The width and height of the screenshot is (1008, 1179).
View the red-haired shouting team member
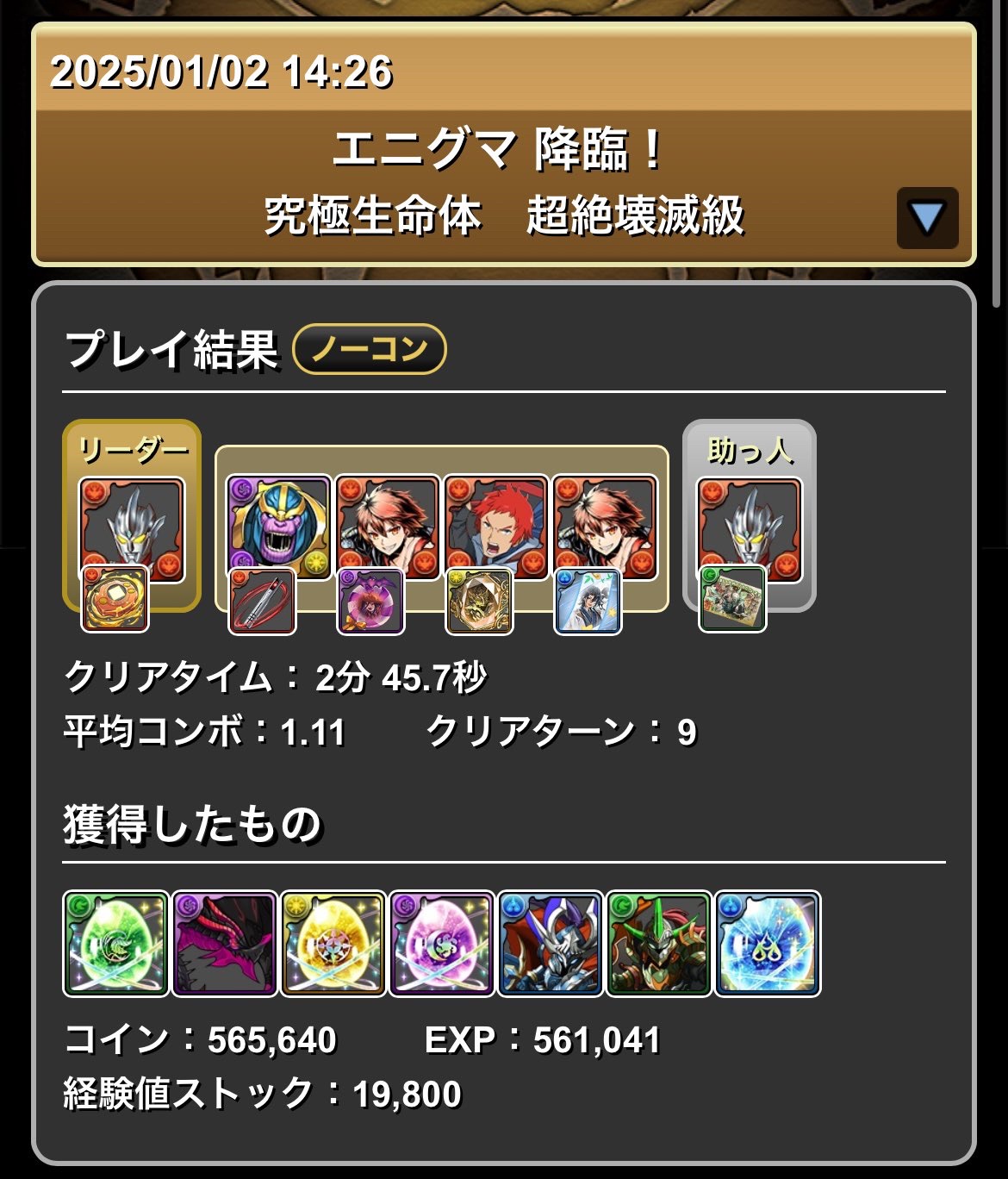495,526
